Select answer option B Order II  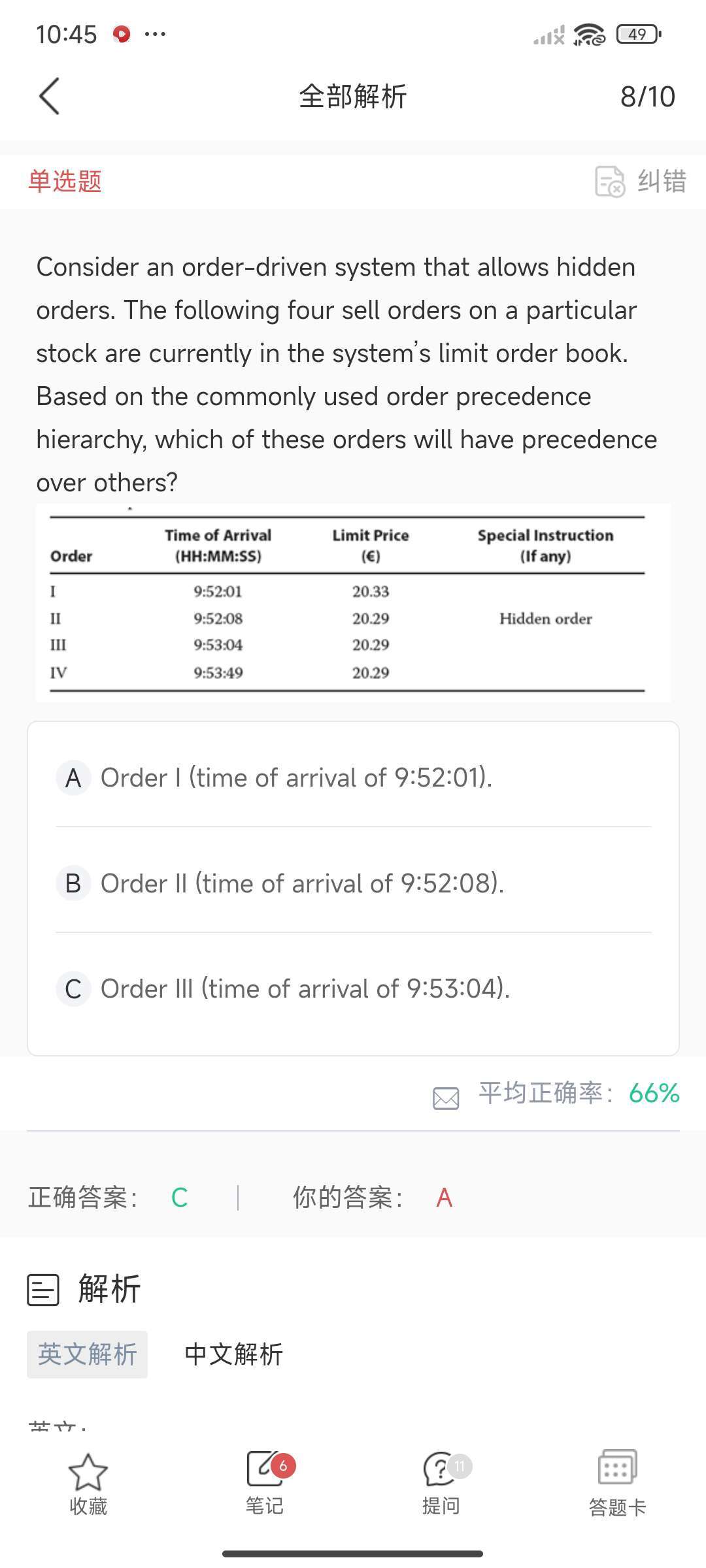click(353, 883)
